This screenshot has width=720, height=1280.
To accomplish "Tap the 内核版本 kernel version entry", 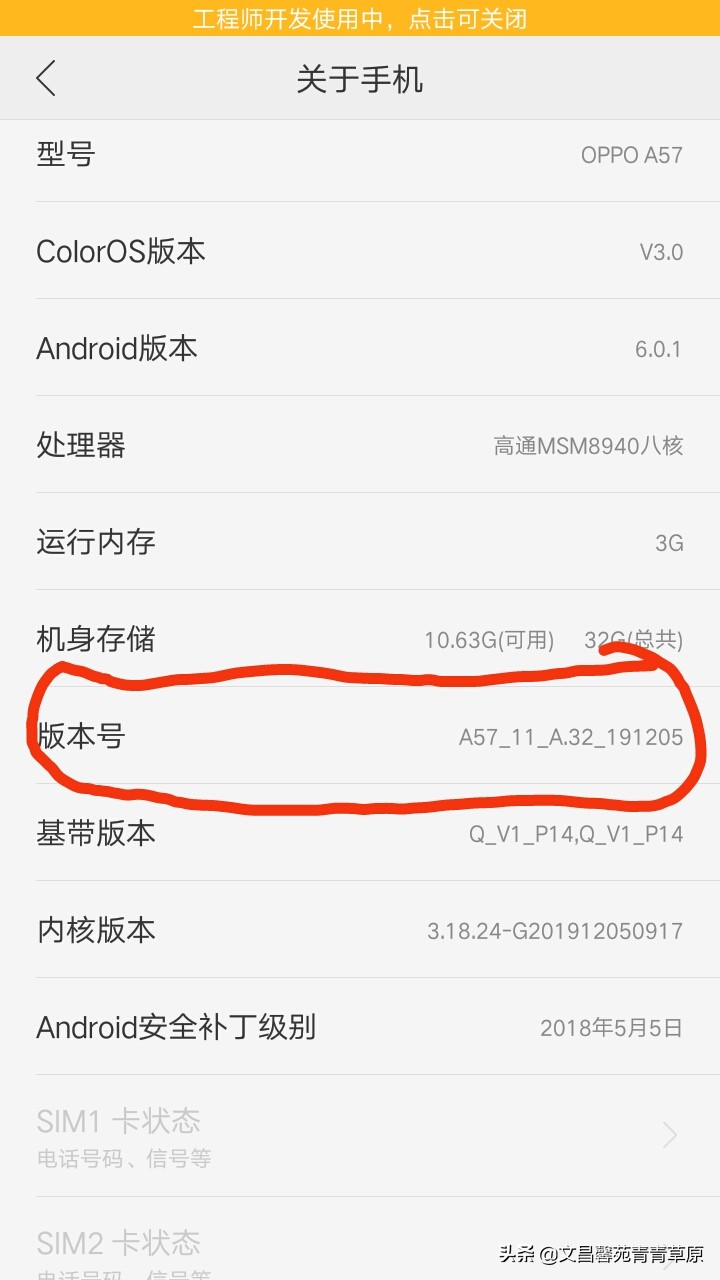I will 360,930.
